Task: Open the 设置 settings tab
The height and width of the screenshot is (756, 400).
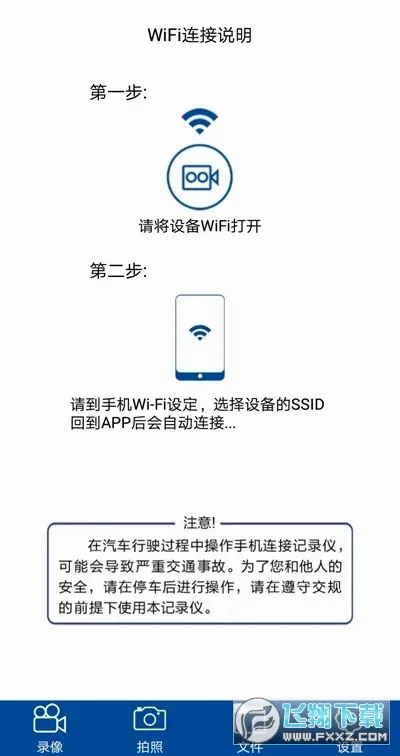Action: (350, 728)
